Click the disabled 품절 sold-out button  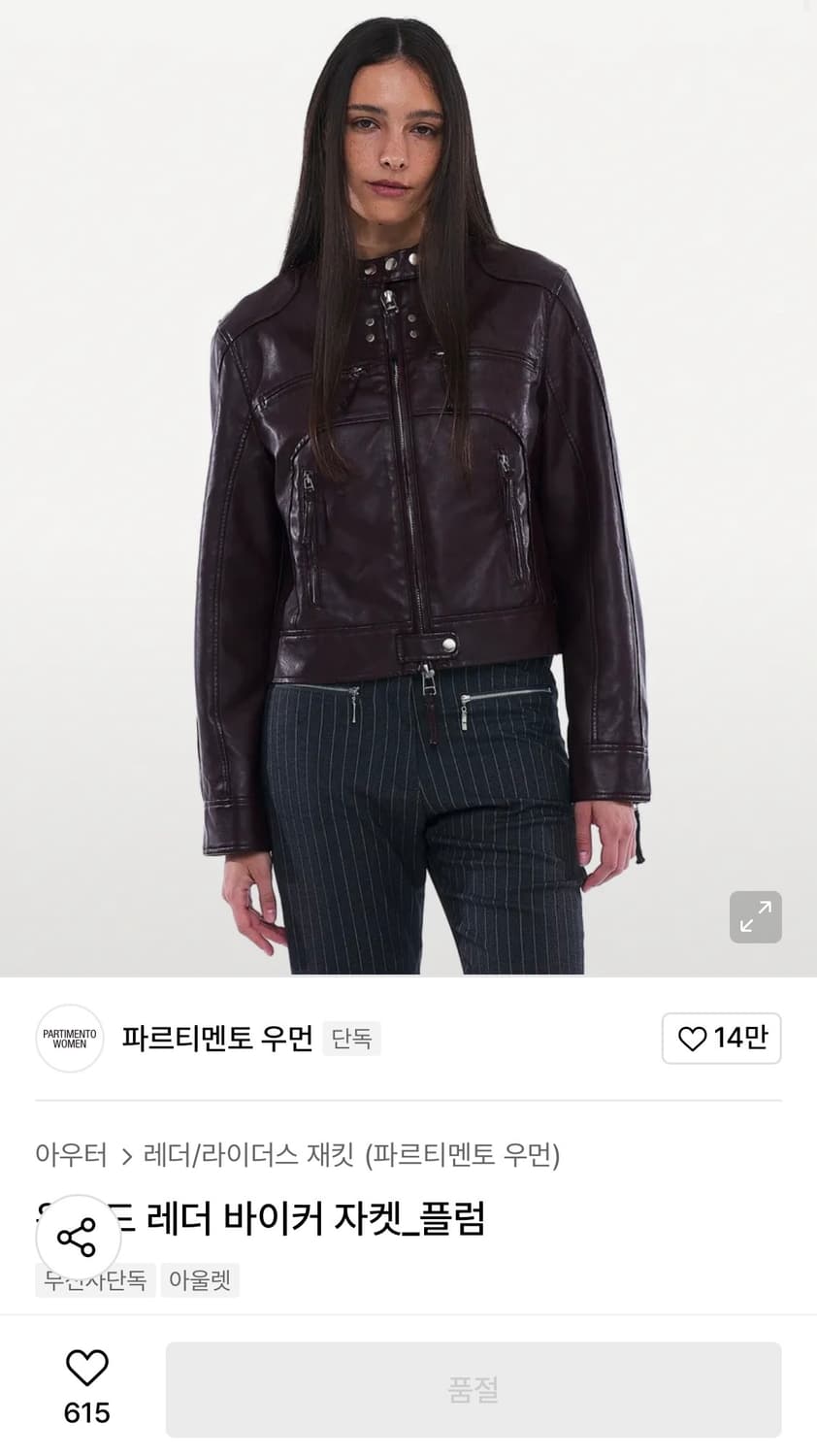[x=474, y=1390]
